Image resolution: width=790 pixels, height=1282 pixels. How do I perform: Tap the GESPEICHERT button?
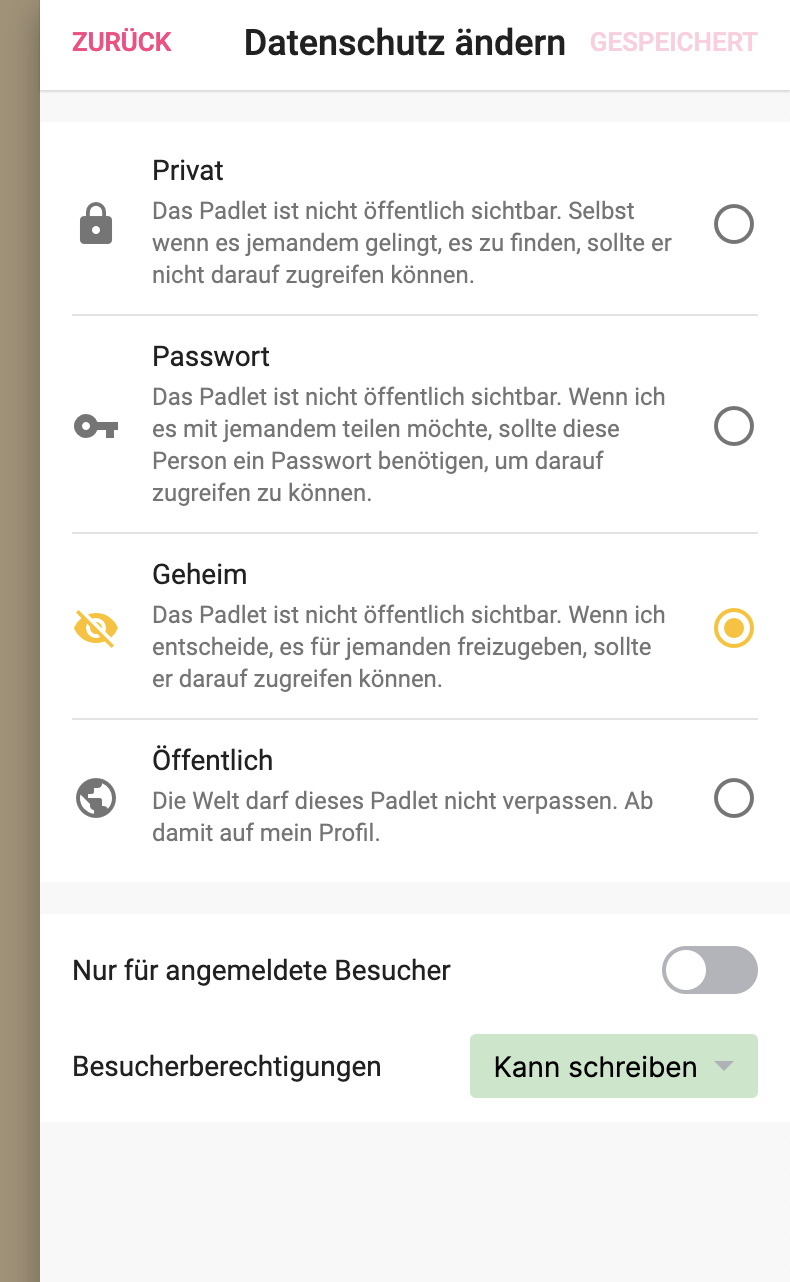pos(673,42)
